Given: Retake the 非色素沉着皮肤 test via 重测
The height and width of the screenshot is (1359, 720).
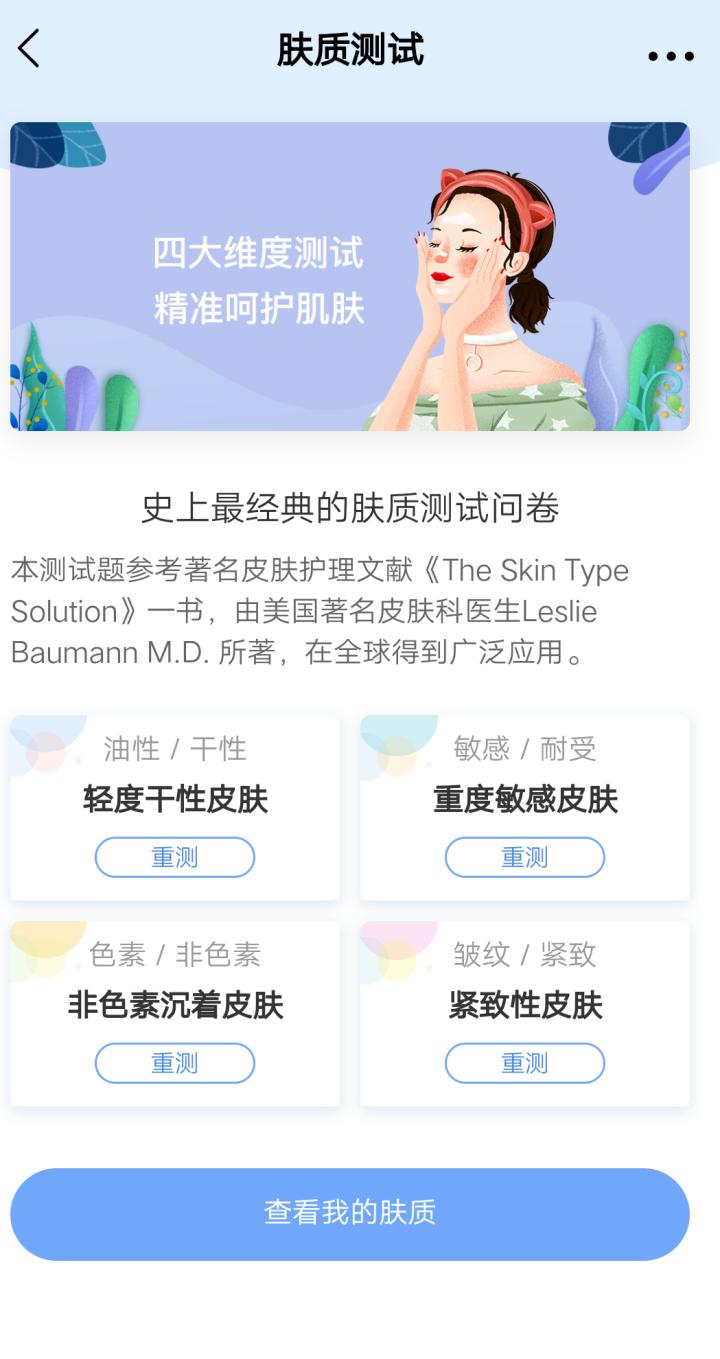Looking at the screenshot, I should click(174, 1063).
